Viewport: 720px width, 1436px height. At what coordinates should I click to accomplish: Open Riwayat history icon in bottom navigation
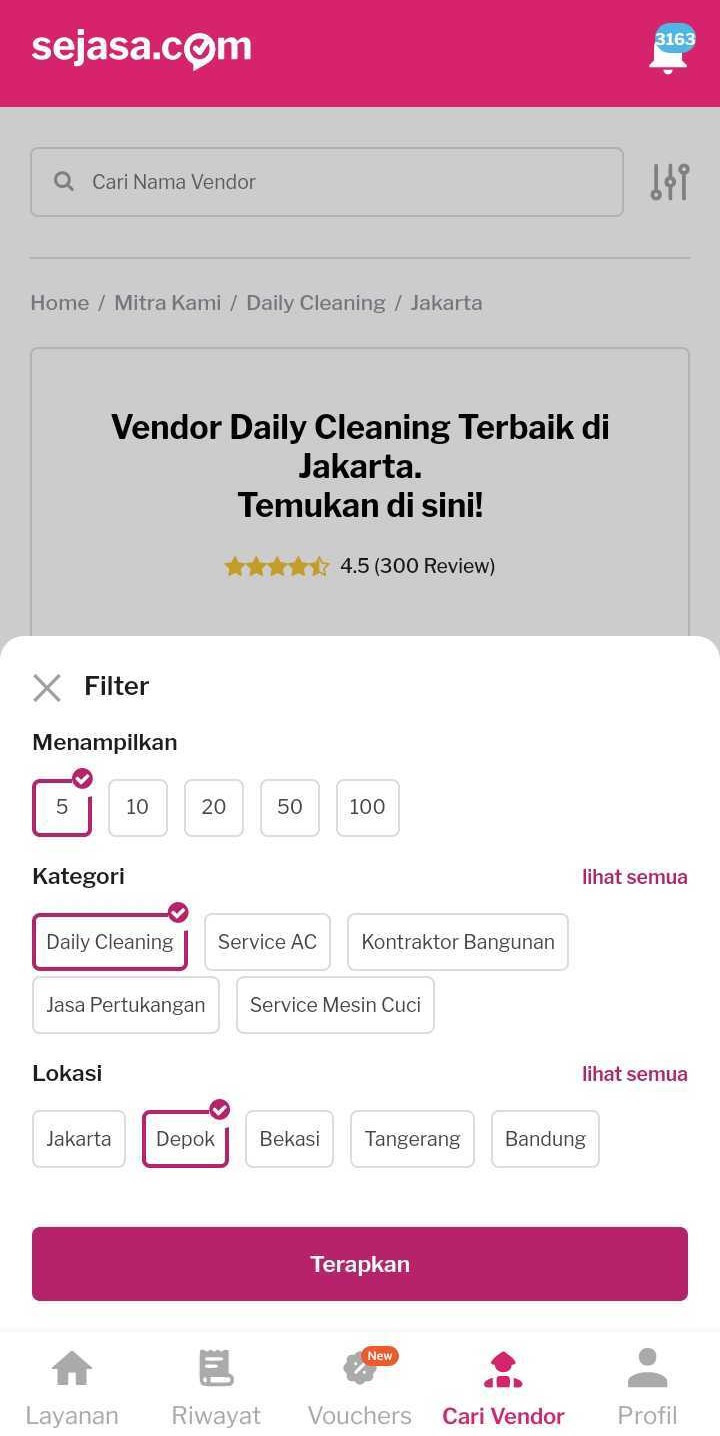[x=216, y=1367]
